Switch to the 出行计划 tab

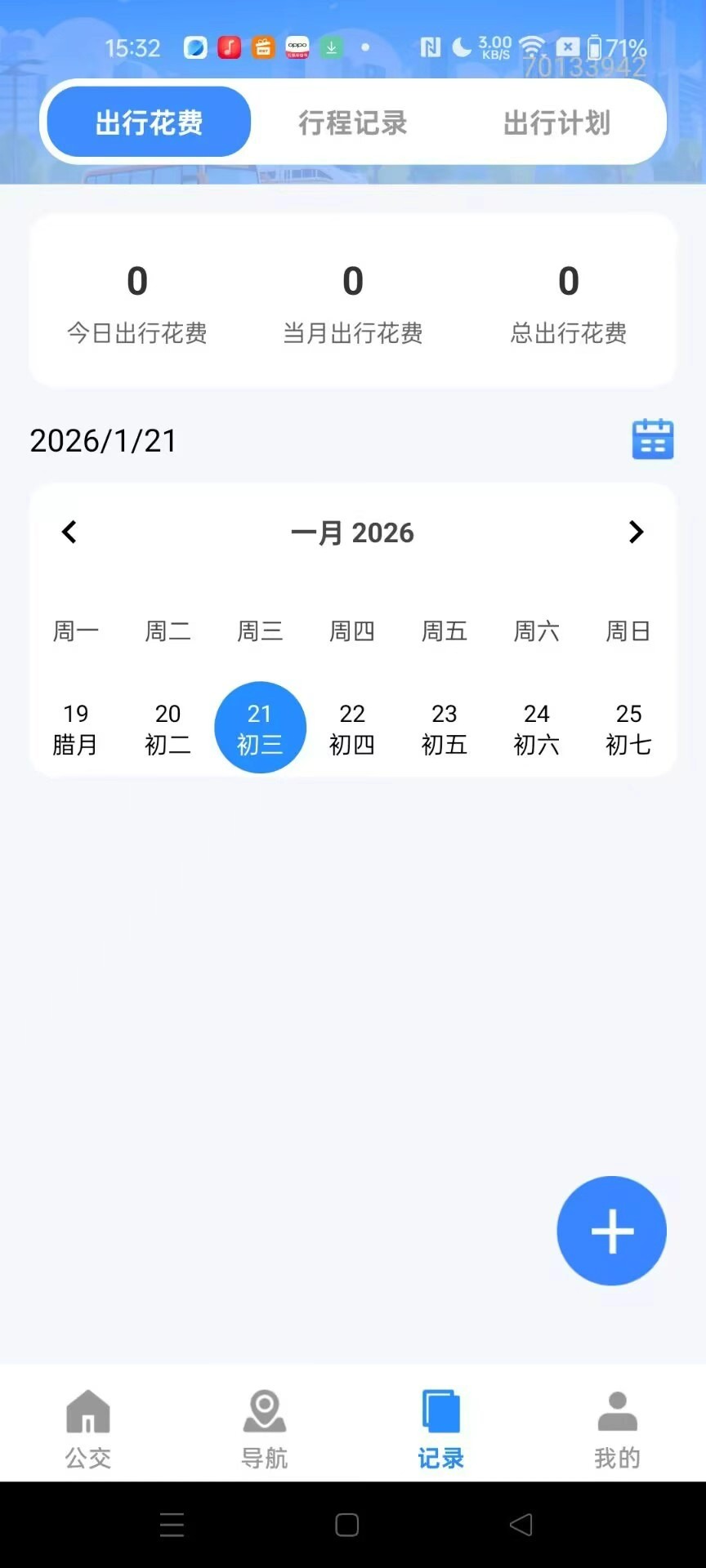(556, 123)
